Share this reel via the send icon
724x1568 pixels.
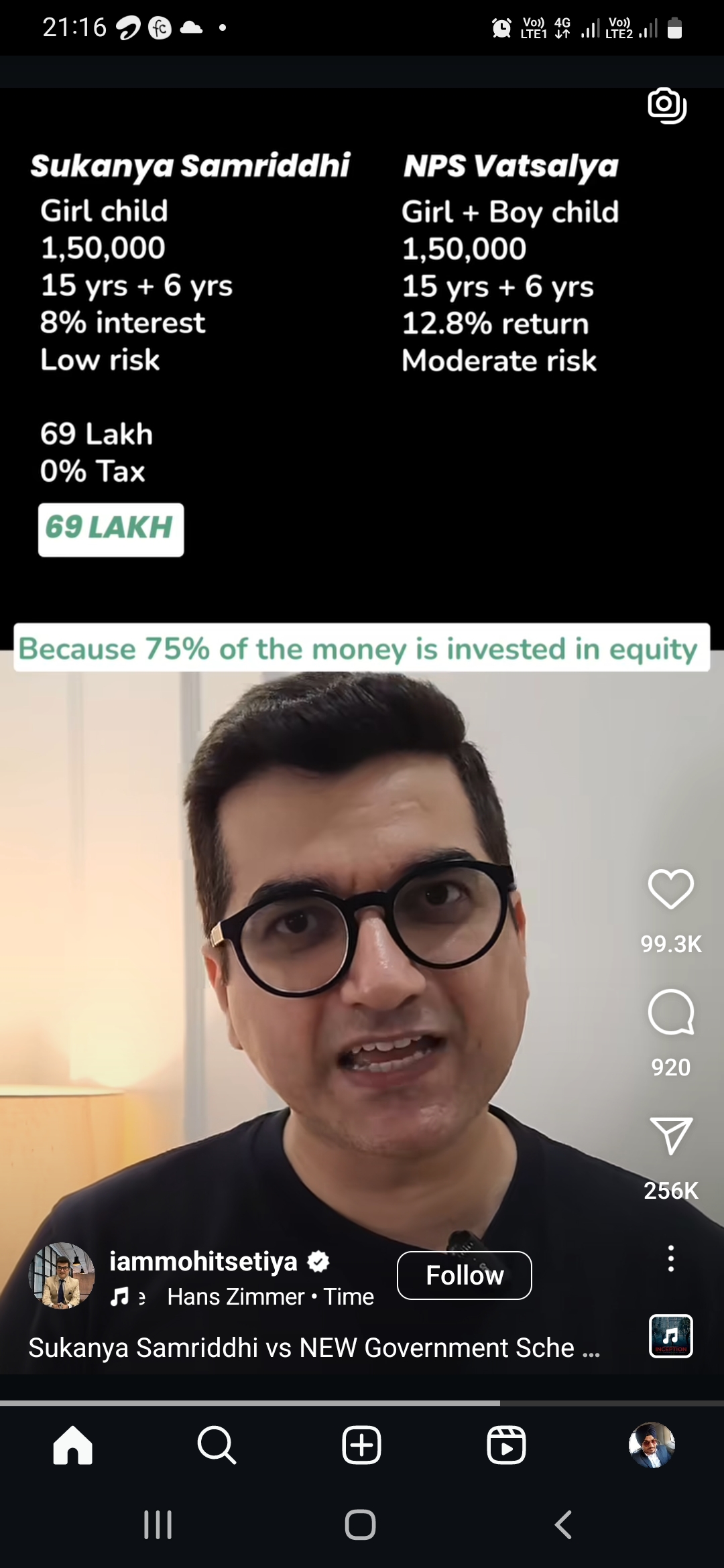(670, 1135)
